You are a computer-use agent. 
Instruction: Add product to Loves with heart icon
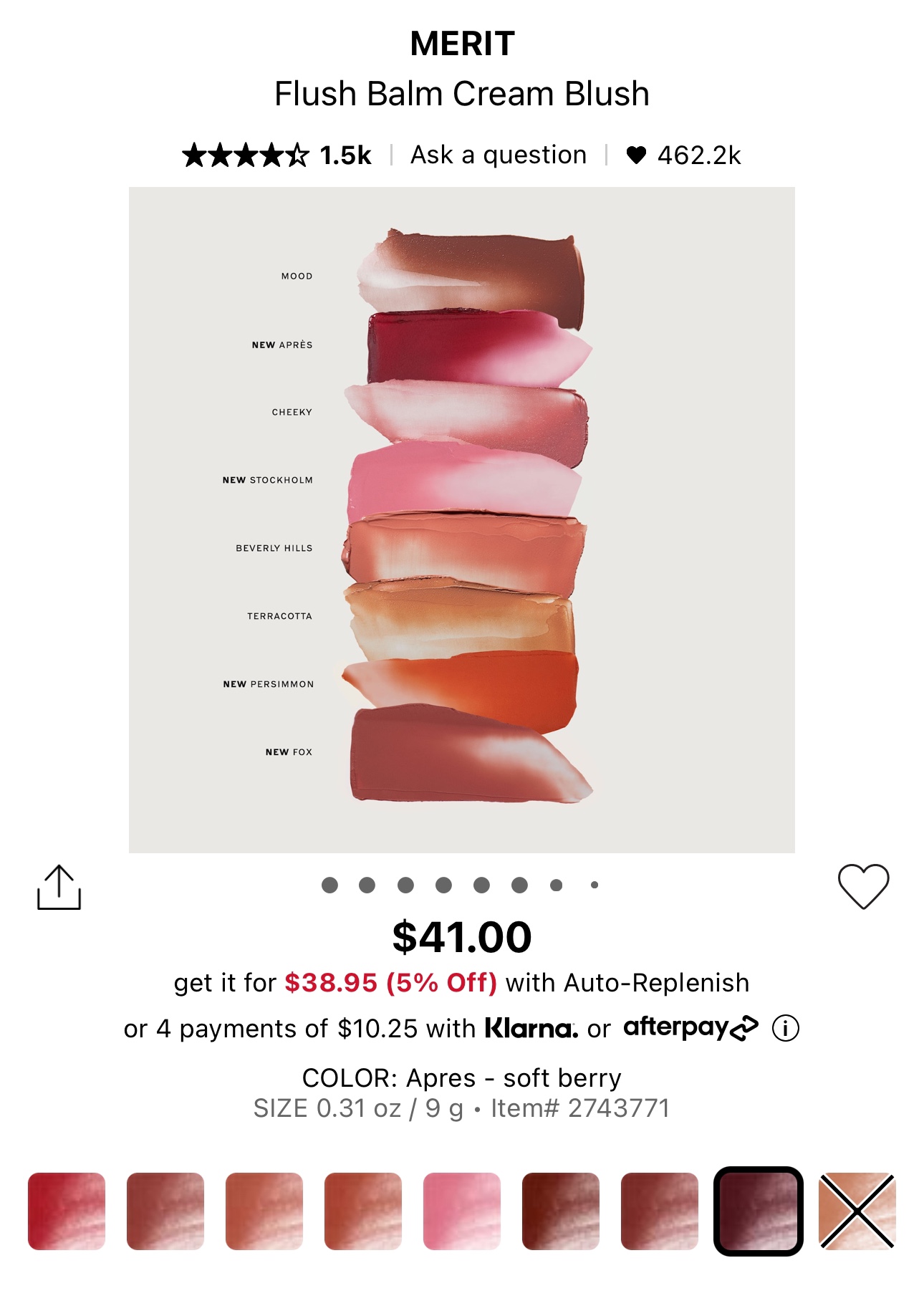coord(863,886)
